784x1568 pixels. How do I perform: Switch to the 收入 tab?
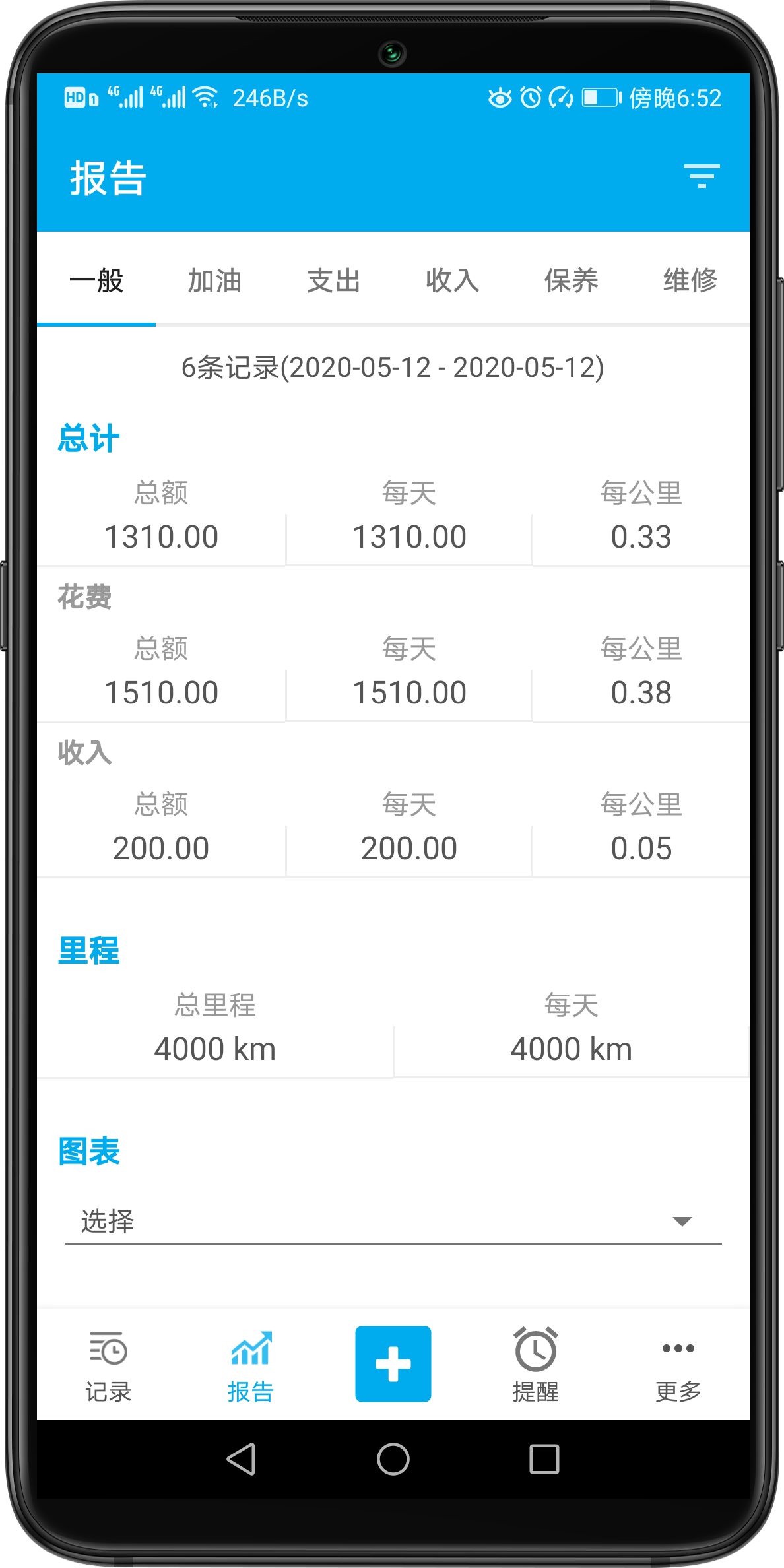tap(452, 280)
